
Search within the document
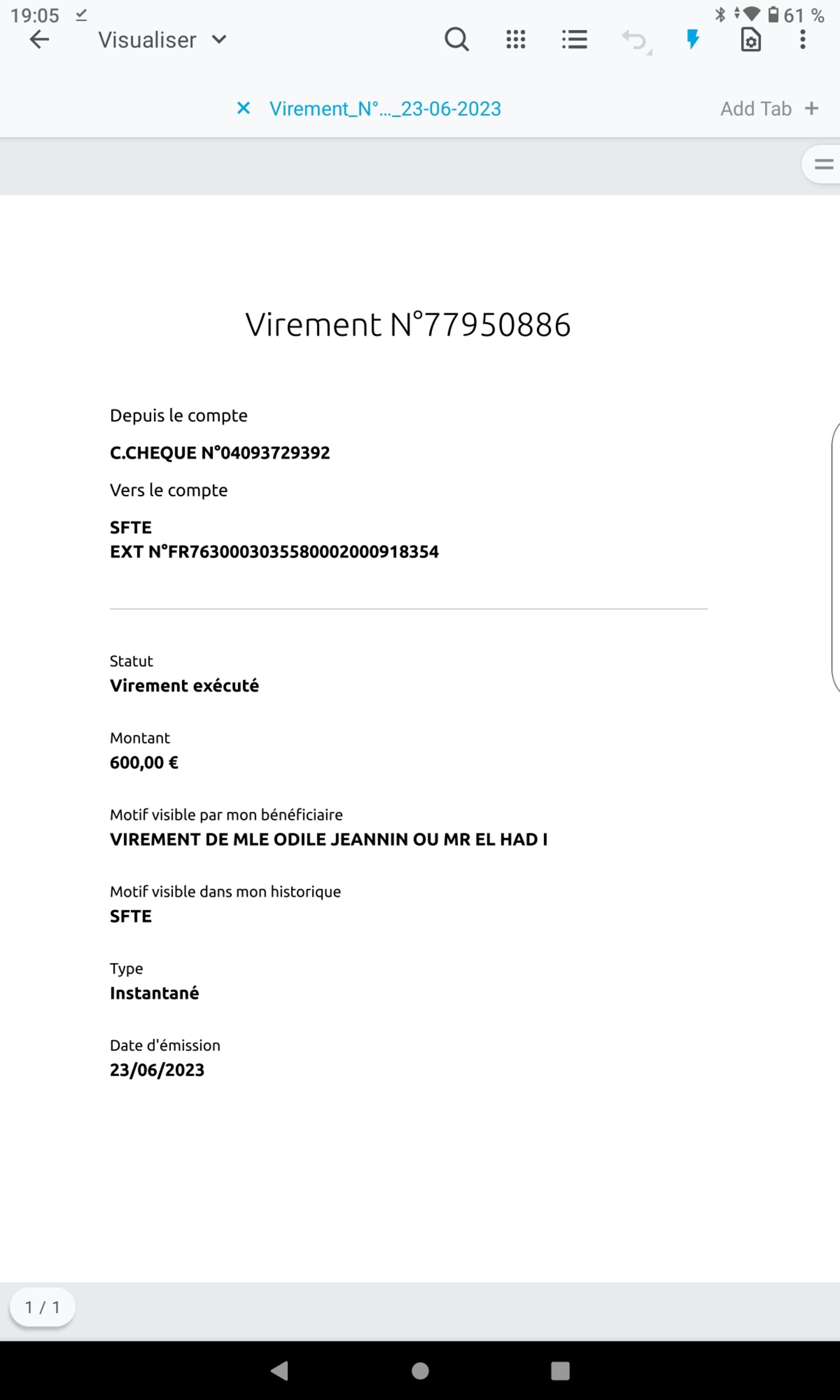pyautogui.click(x=456, y=39)
